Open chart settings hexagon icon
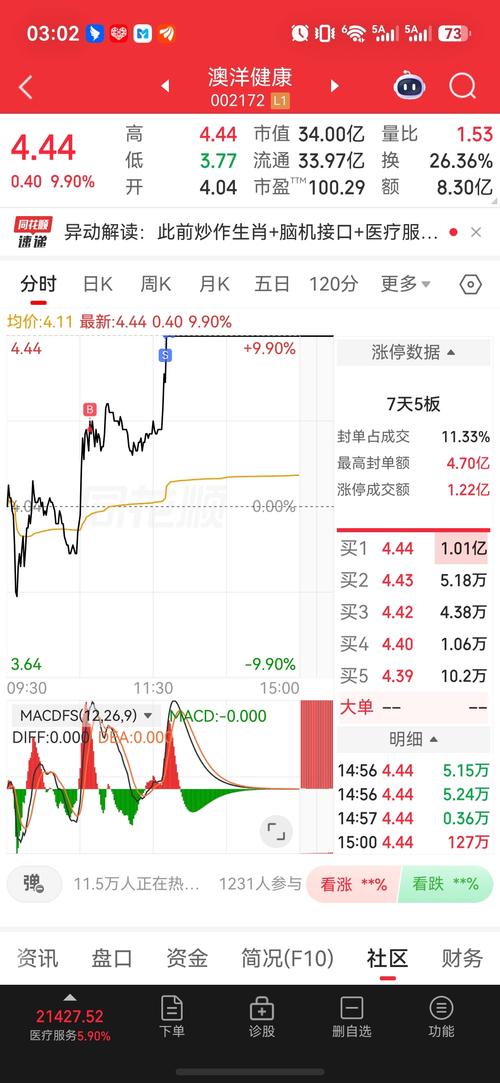 [470, 285]
